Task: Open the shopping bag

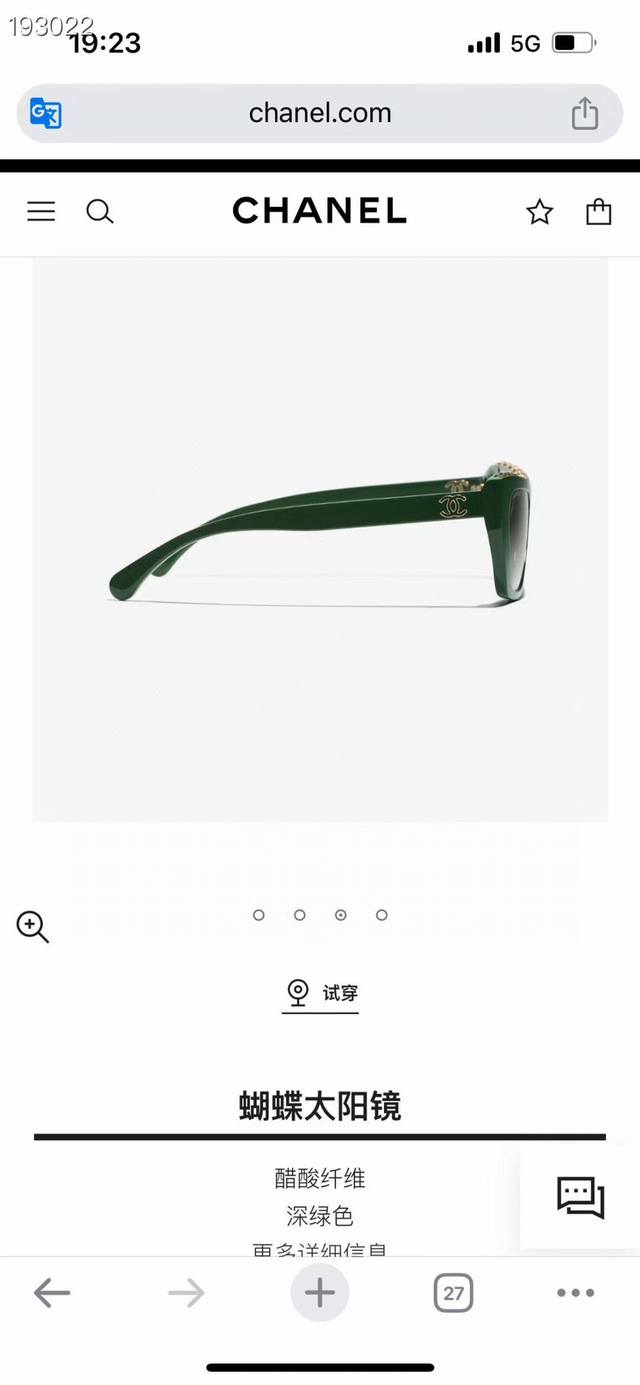Action: 598,211
